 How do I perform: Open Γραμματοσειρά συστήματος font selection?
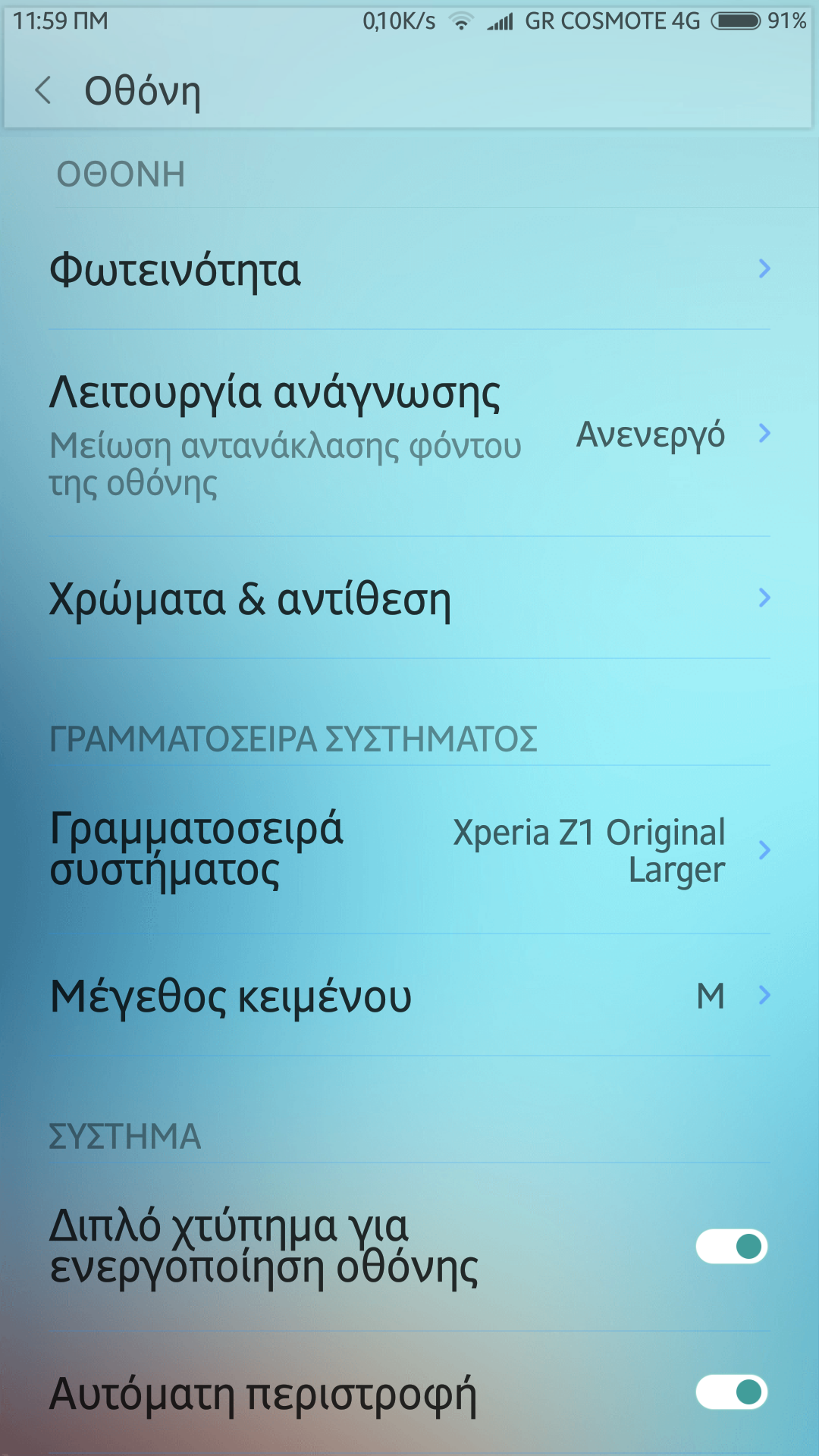coord(409,849)
